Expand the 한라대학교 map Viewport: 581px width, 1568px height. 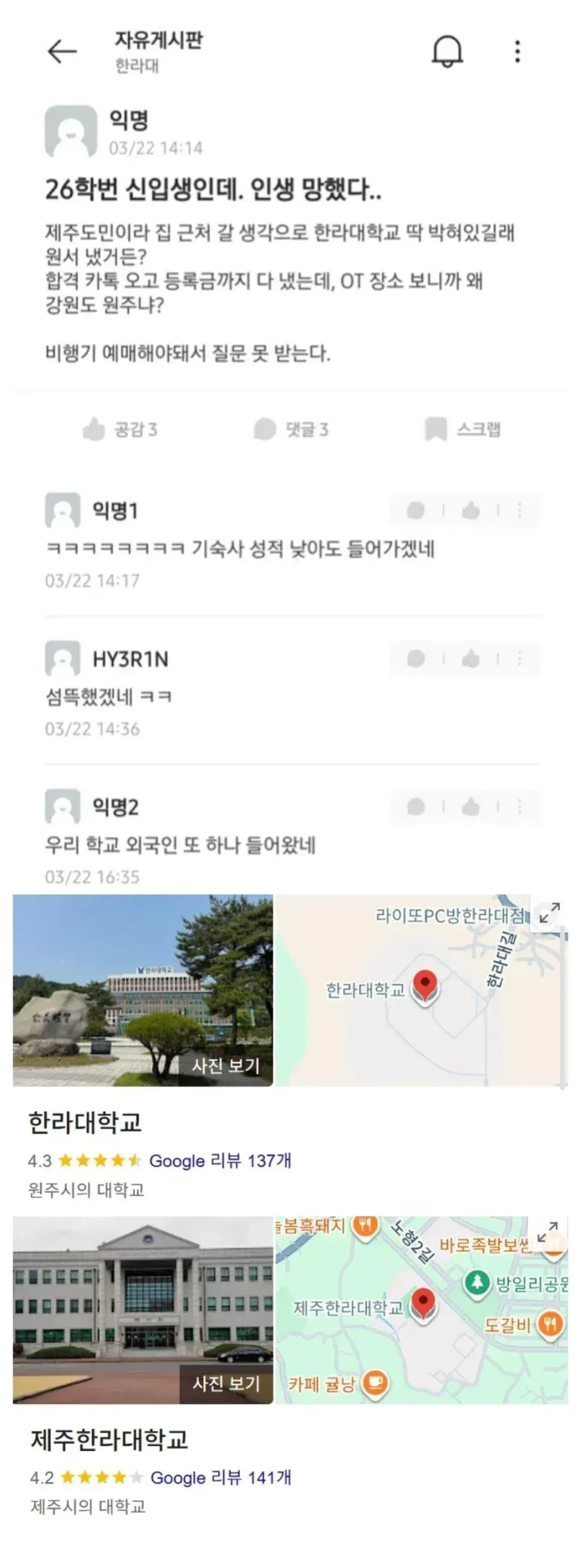(550, 912)
